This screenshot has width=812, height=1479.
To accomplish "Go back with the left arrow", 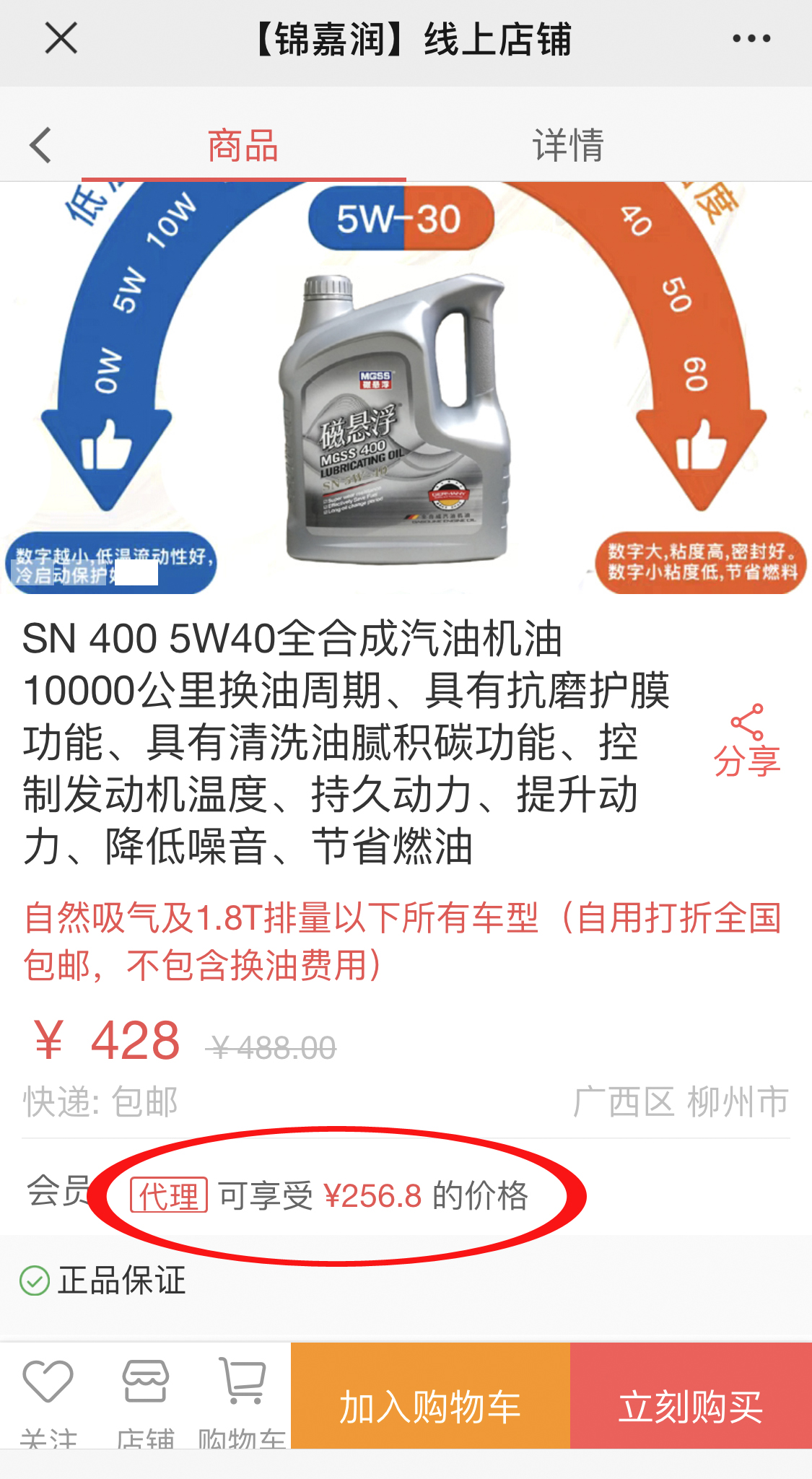I will tap(41, 145).
